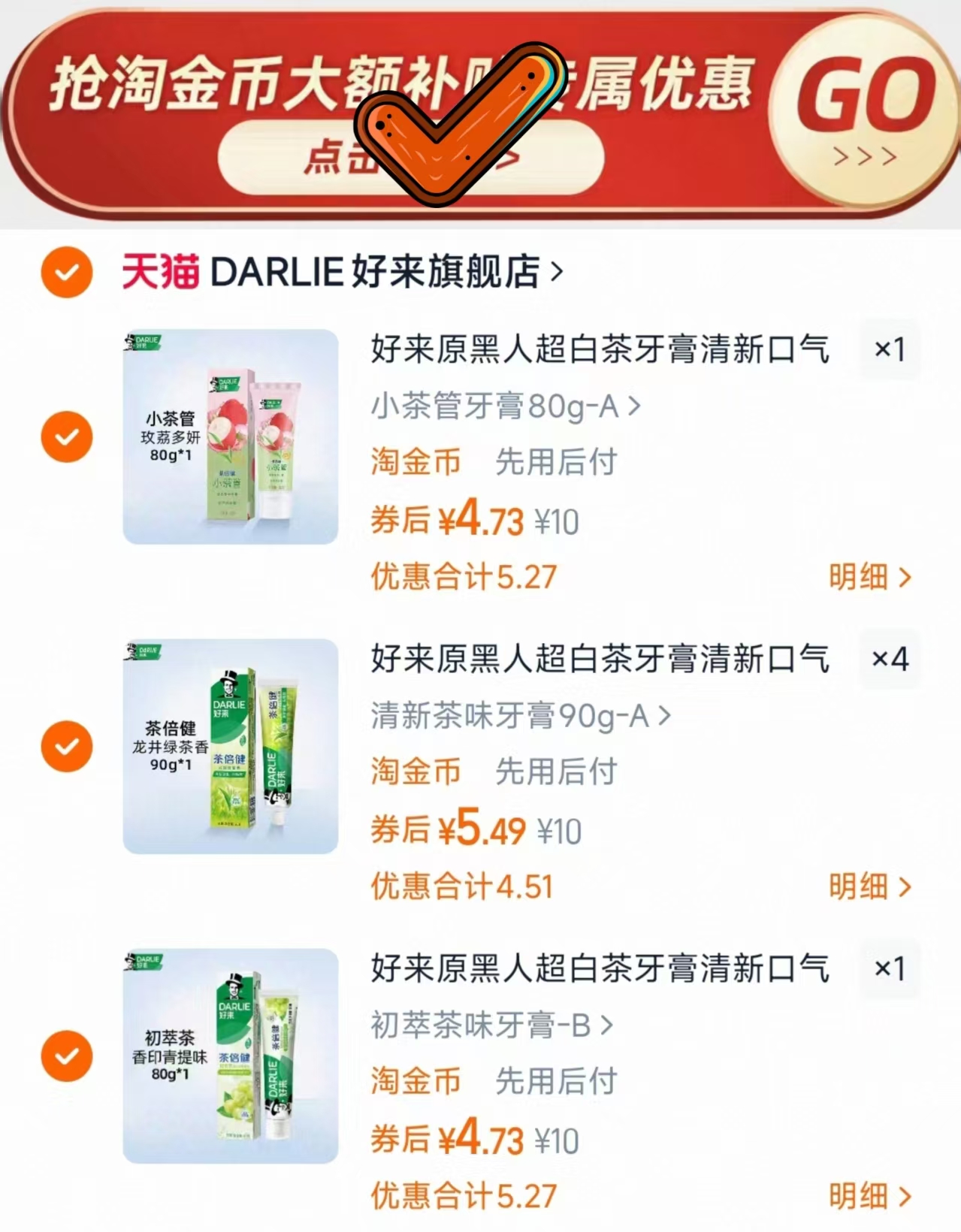The image size is (961, 1232).
Task: Click the 先用后付 tag on the first item
Action: click(557, 464)
